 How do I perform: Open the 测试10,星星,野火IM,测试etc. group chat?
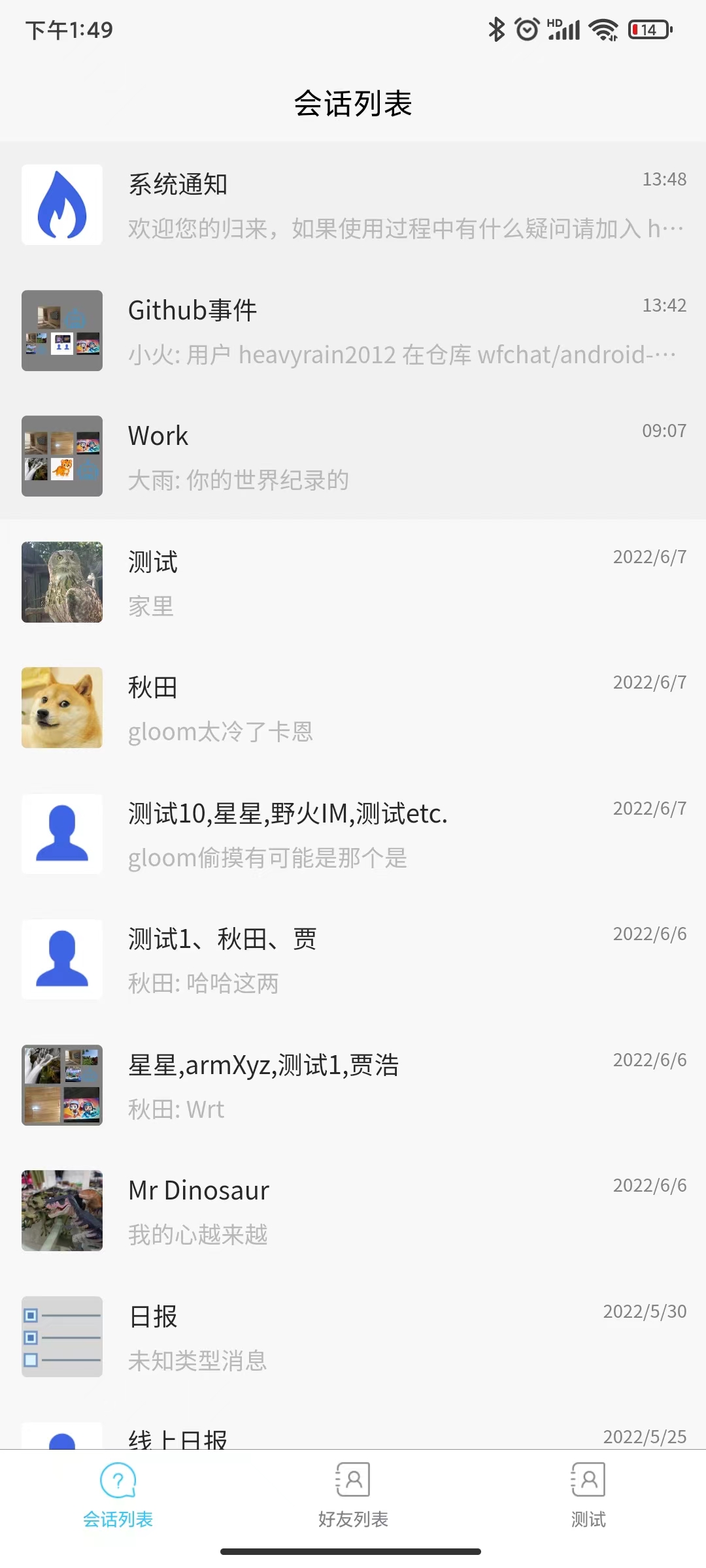click(353, 834)
